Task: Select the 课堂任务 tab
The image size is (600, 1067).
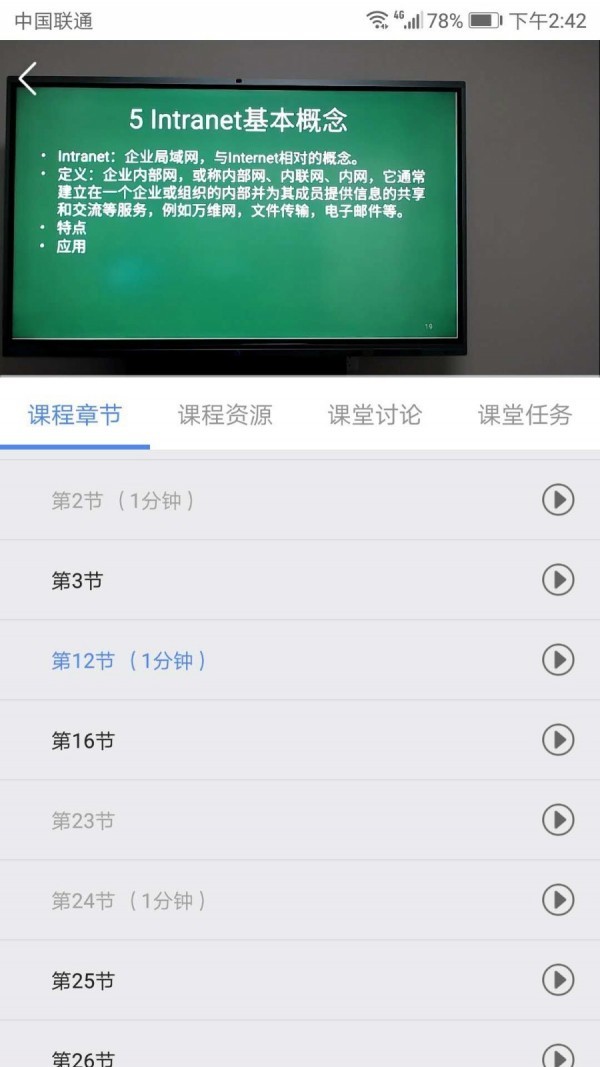Action: pyautogui.click(x=525, y=415)
